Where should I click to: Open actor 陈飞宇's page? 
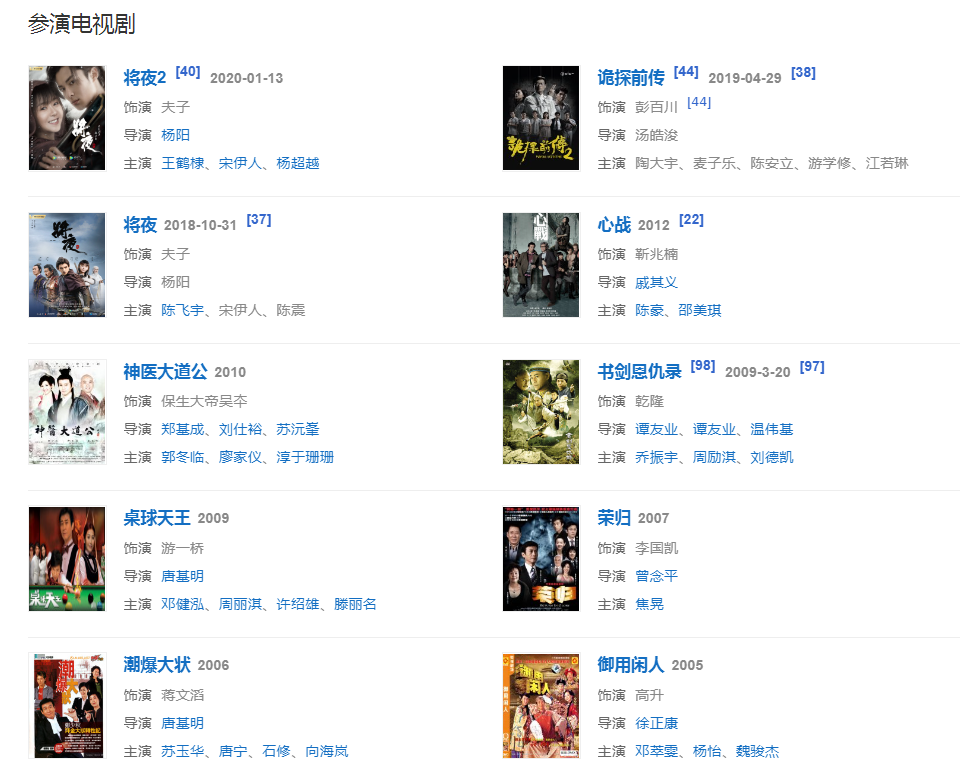click(x=183, y=310)
